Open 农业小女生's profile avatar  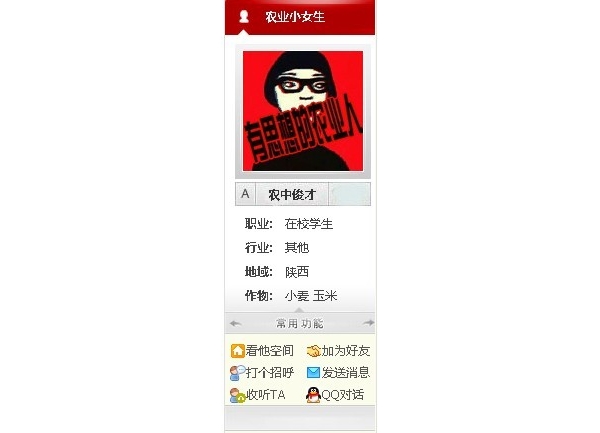pyautogui.click(x=302, y=110)
